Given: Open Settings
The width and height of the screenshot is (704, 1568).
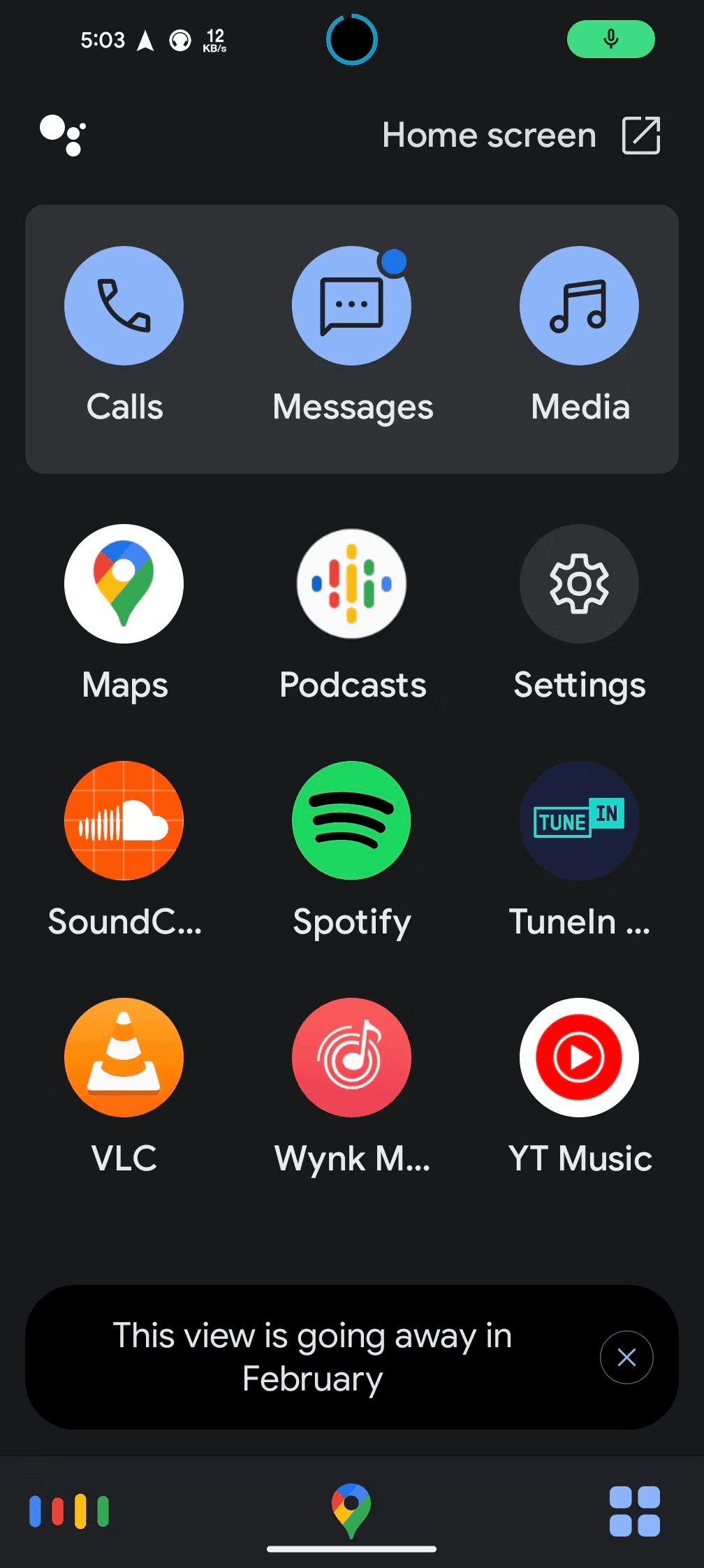Looking at the screenshot, I should tap(579, 584).
